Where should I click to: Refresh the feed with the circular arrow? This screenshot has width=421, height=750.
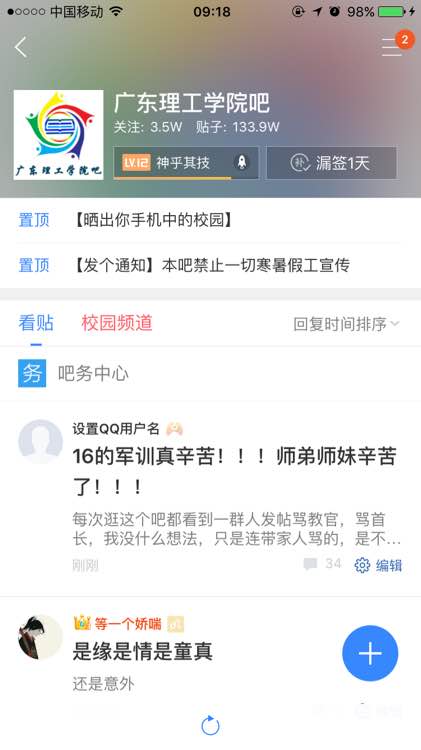tap(210, 726)
